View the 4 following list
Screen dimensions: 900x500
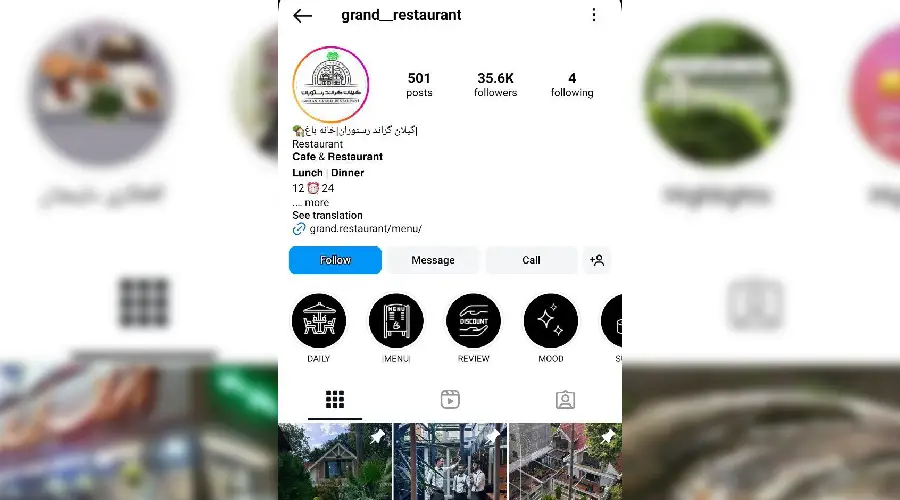(x=572, y=84)
